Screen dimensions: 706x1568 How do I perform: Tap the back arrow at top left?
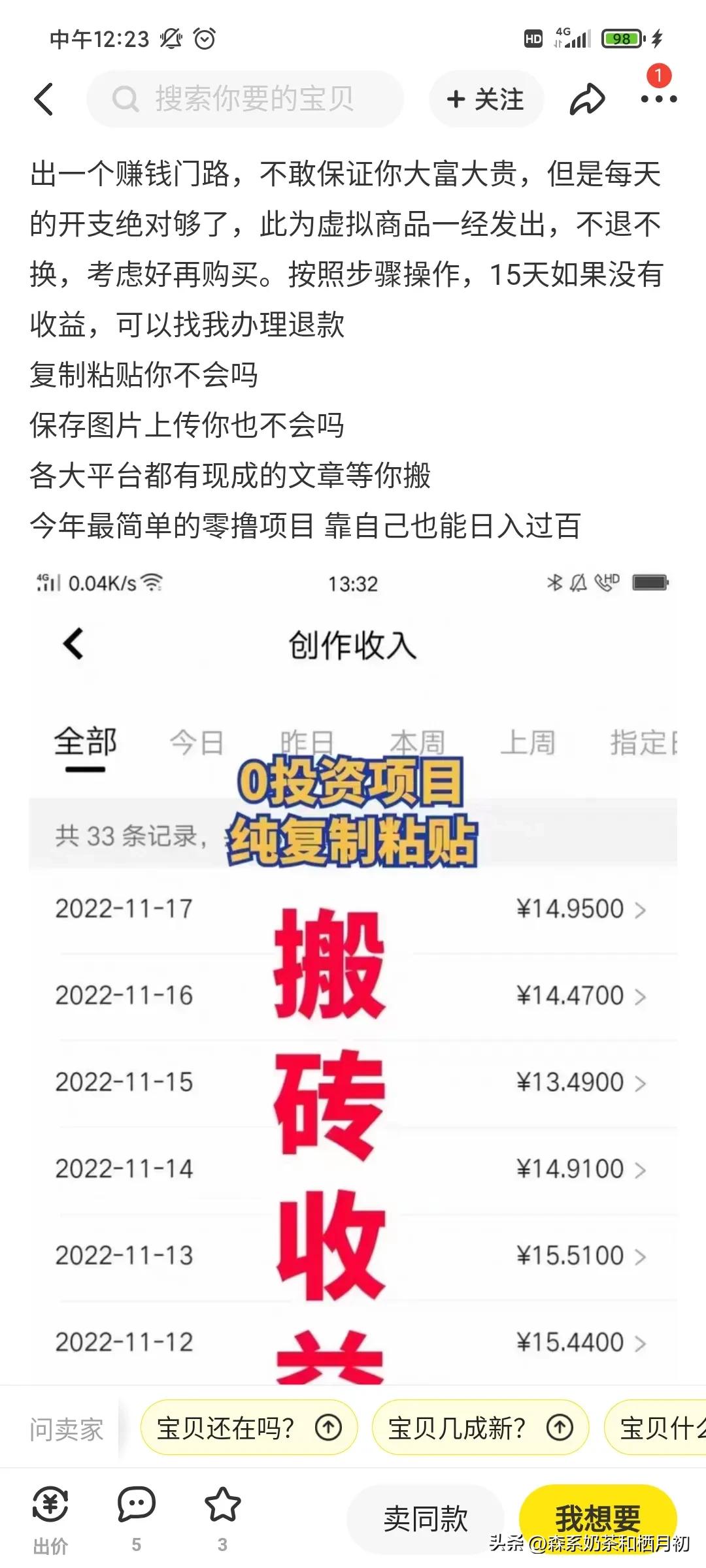pos(43,98)
